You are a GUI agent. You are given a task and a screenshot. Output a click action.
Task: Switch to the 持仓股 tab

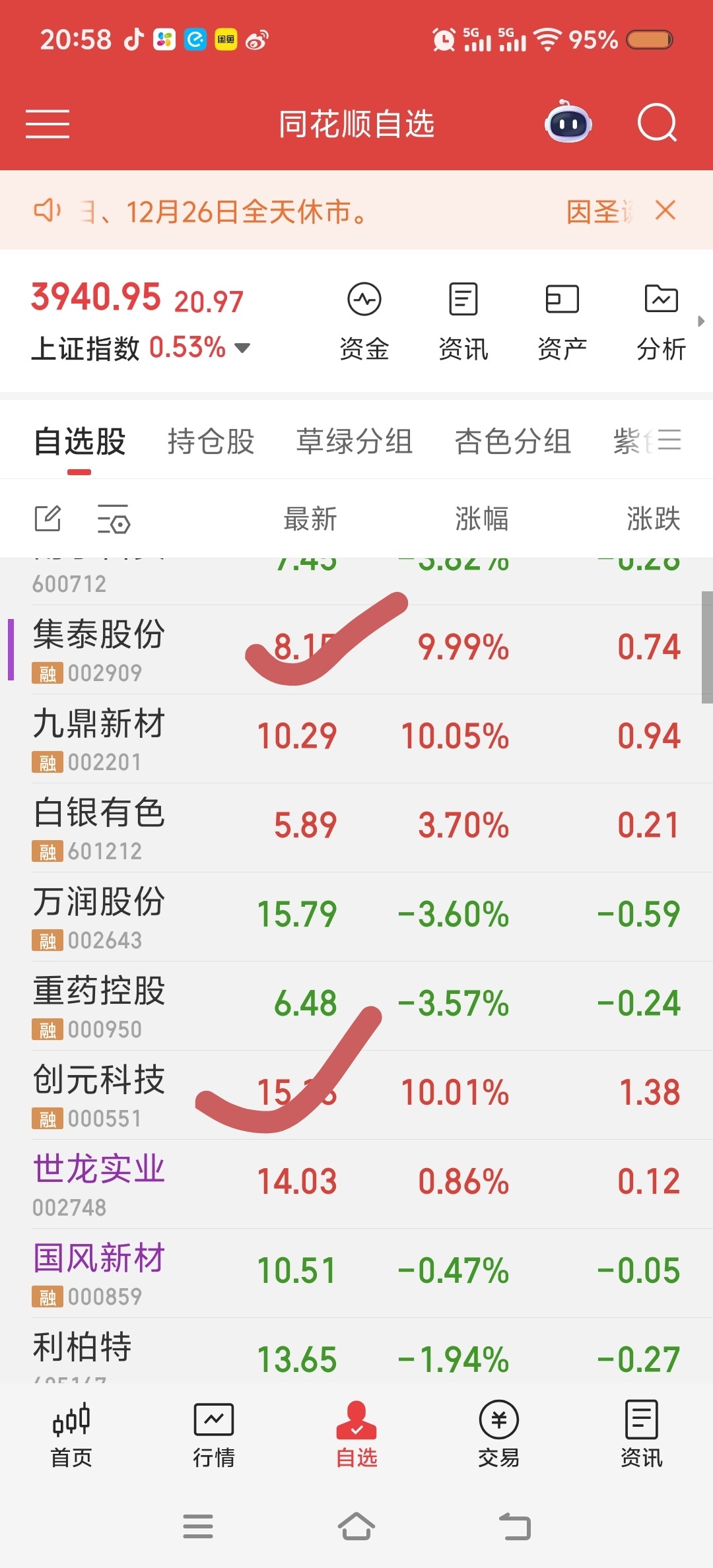pyautogui.click(x=211, y=441)
